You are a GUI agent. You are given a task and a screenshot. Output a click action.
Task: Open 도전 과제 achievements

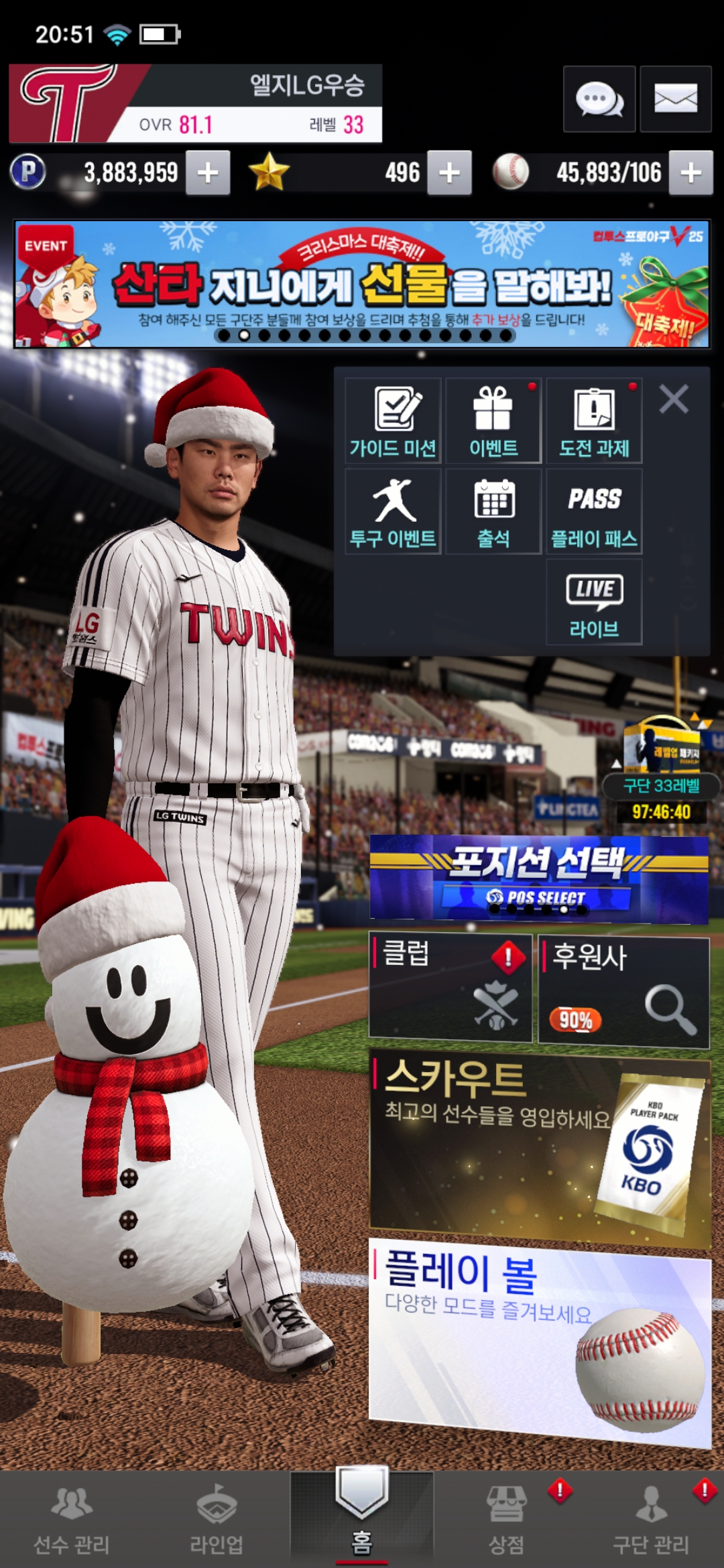[594, 421]
